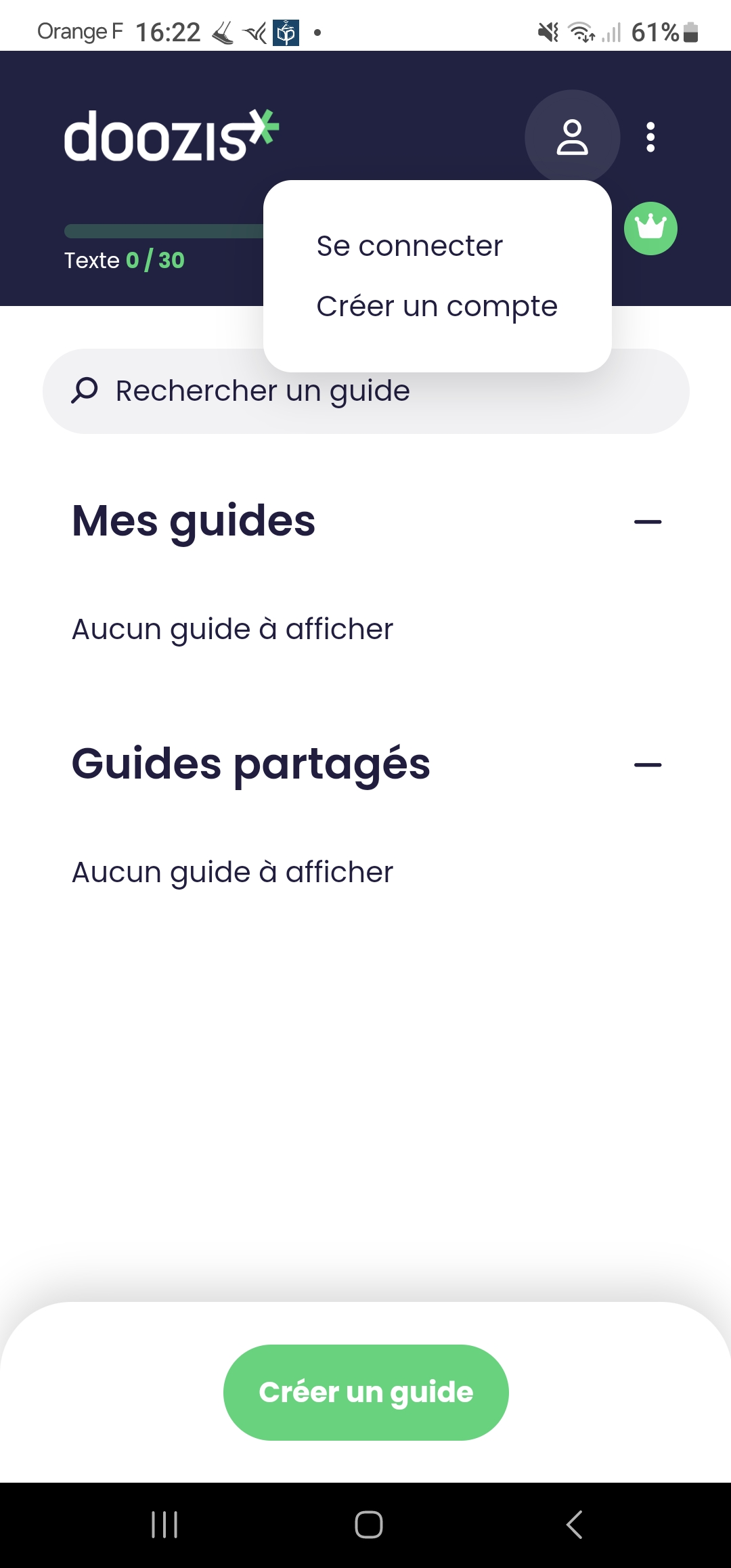
Task: Tap Créer un guide button
Action: point(366,1393)
